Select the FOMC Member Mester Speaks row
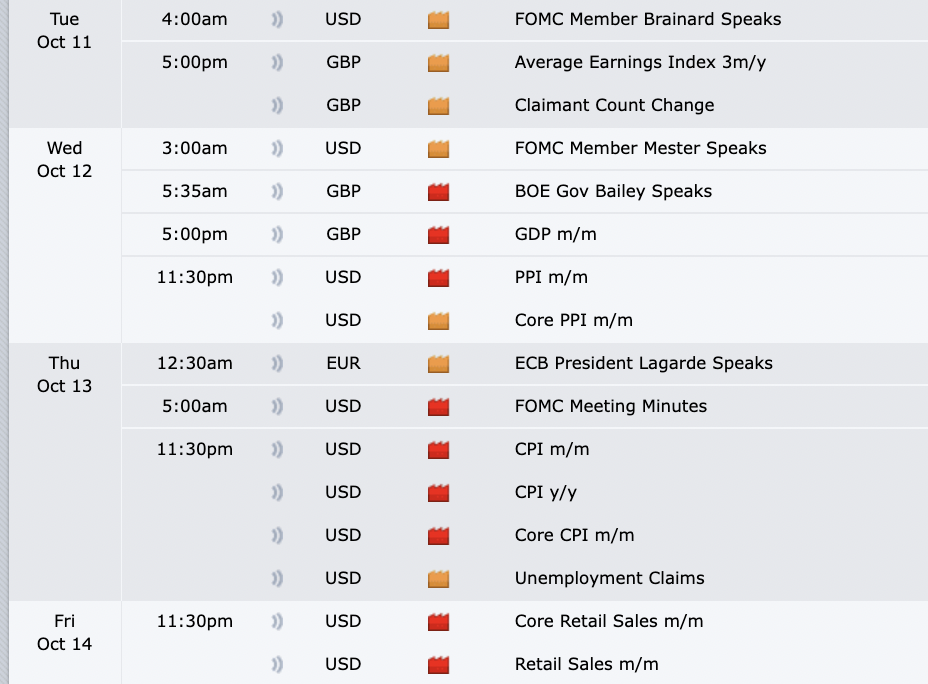The width and height of the screenshot is (928, 684). pyautogui.click(x=640, y=148)
